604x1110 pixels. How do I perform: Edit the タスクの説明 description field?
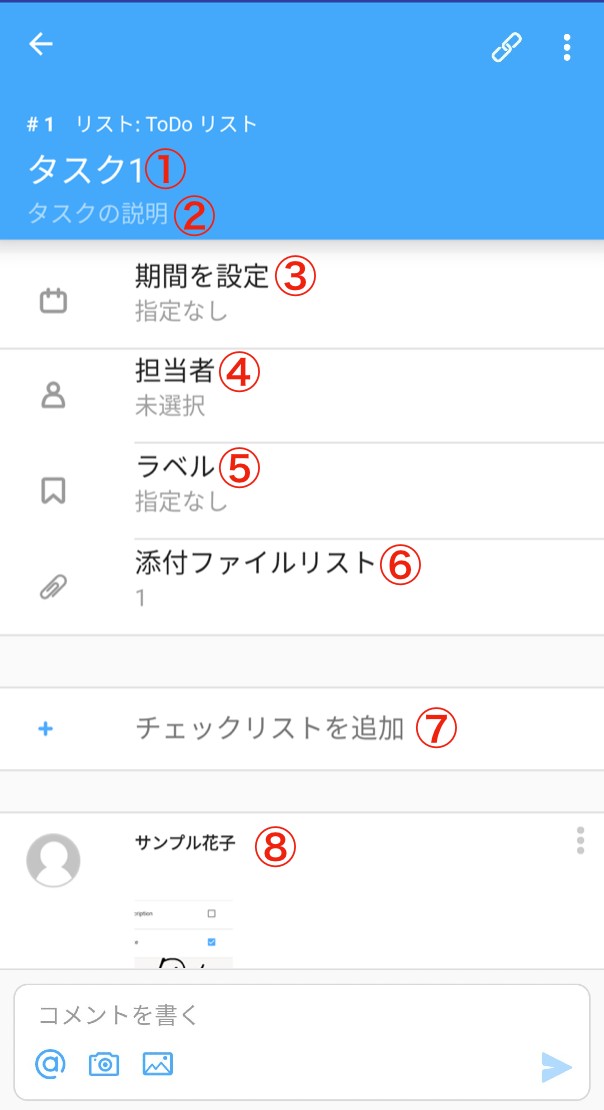[98, 214]
